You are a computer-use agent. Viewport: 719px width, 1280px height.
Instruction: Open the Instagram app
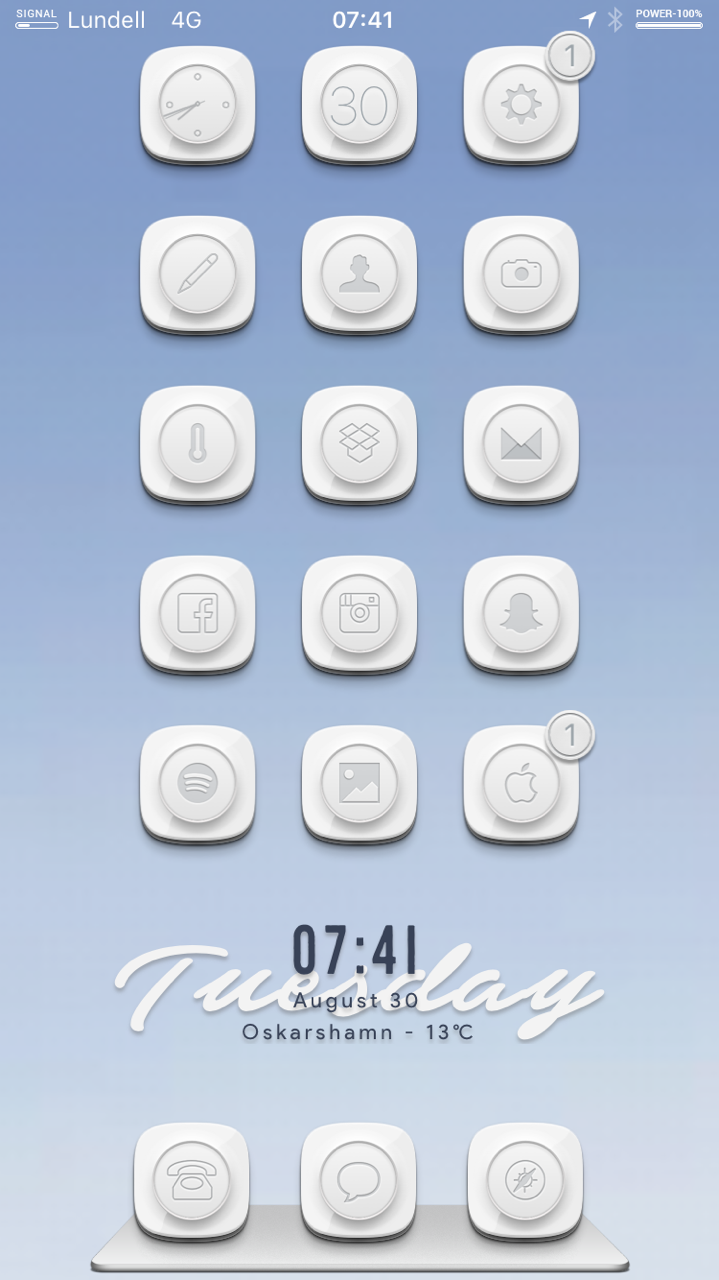pos(359,615)
